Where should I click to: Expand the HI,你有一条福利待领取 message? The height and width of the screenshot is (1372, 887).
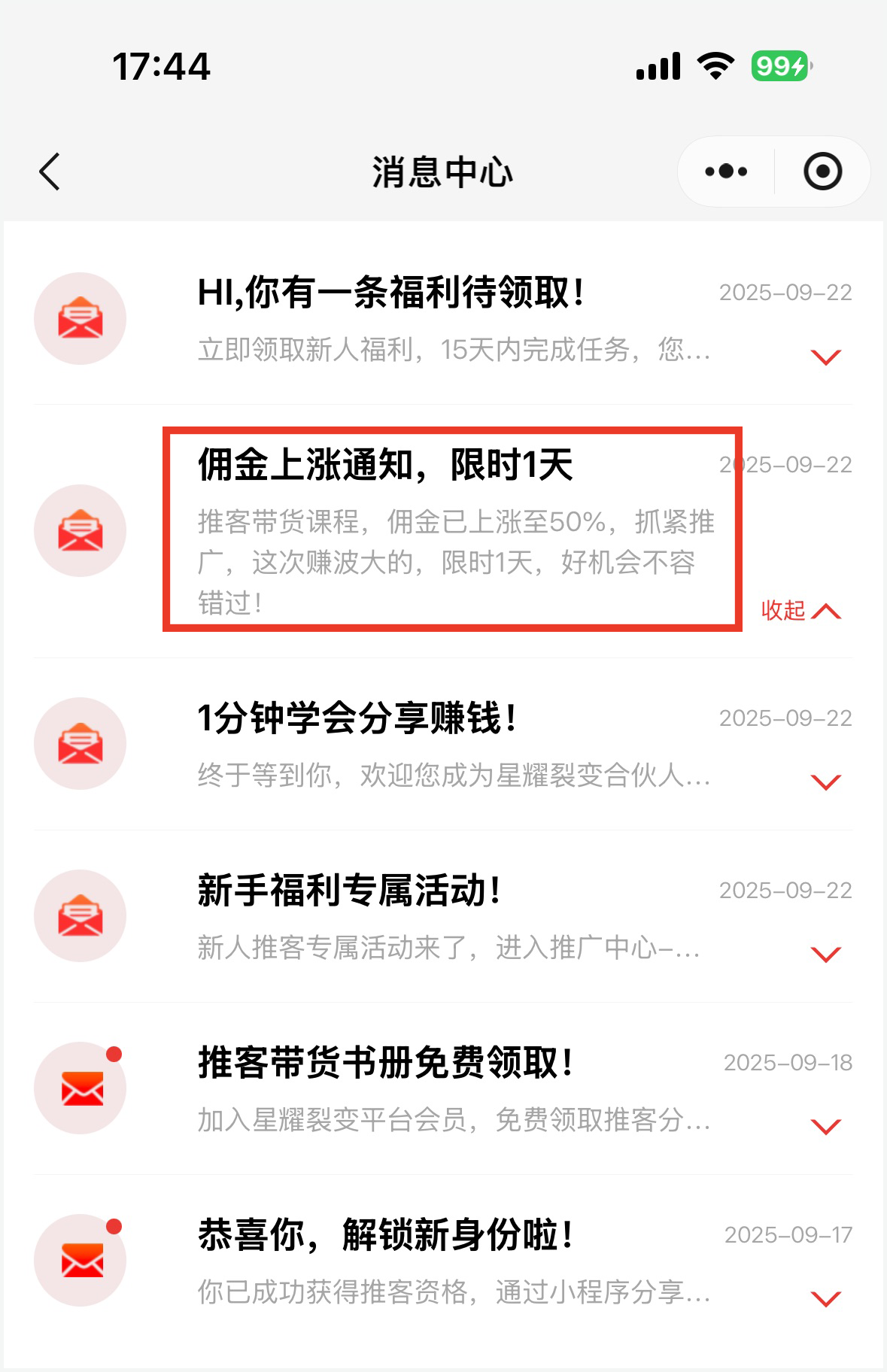(826, 357)
